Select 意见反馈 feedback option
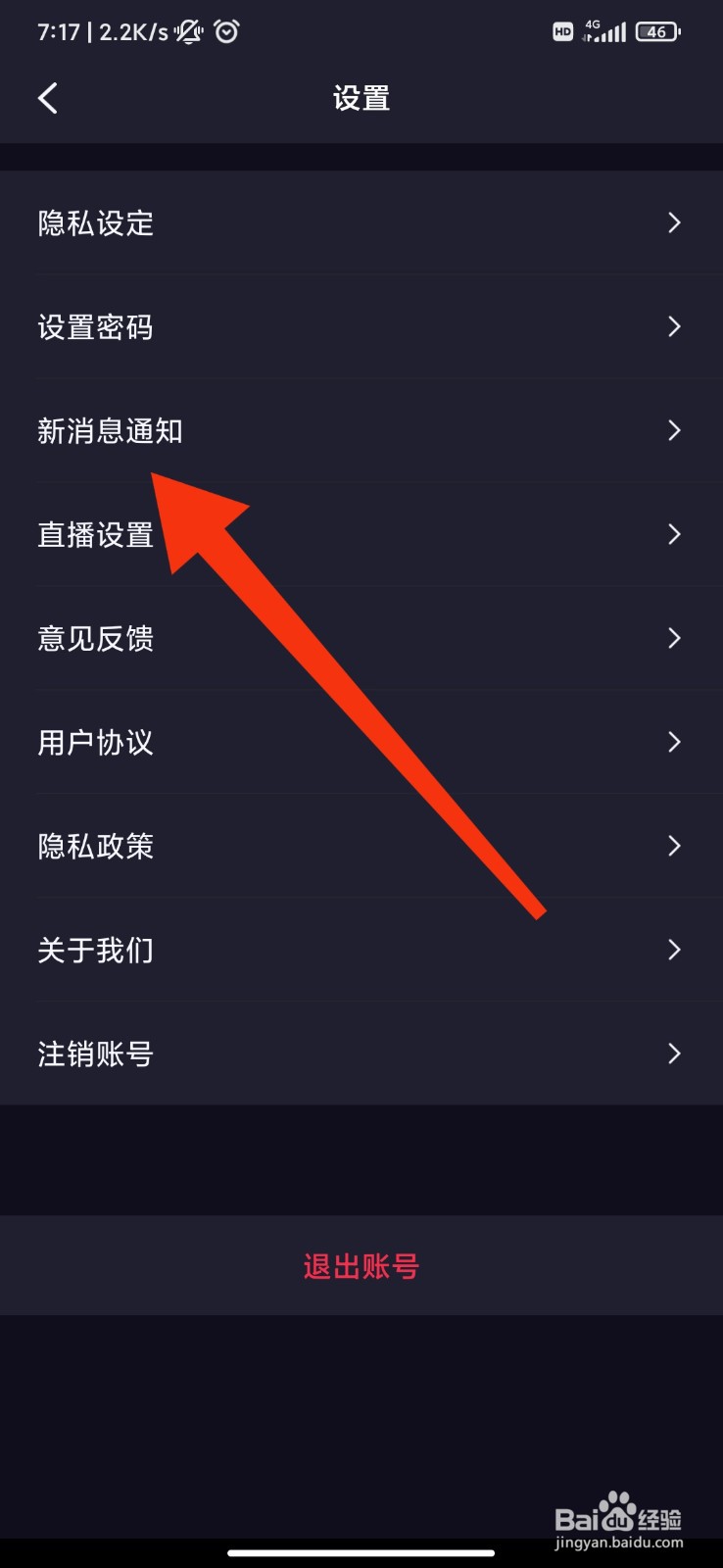The height and width of the screenshot is (1568, 723). click(x=361, y=639)
